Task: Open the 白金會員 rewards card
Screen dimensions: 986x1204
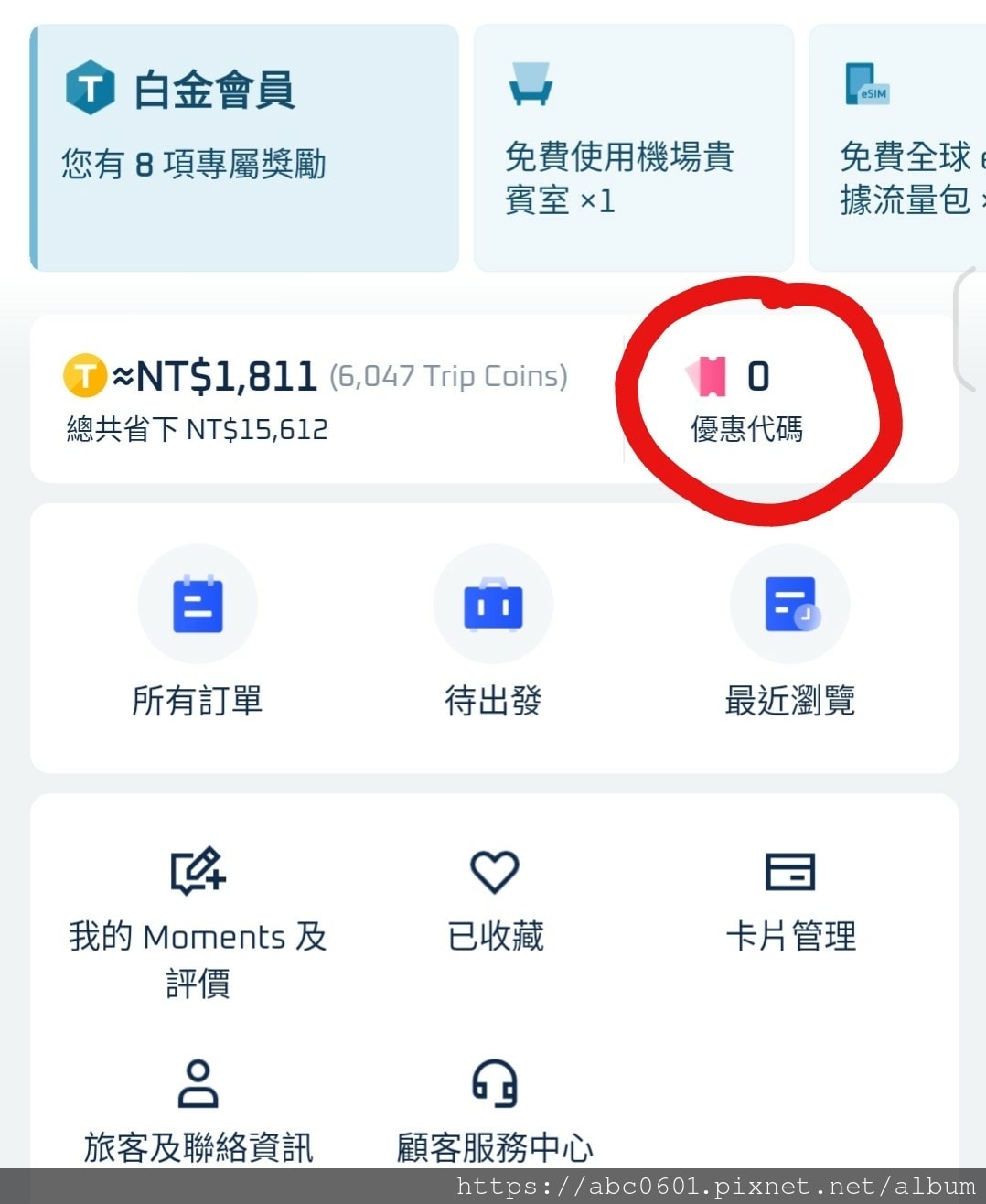Action: pyautogui.click(x=244, y=147)
